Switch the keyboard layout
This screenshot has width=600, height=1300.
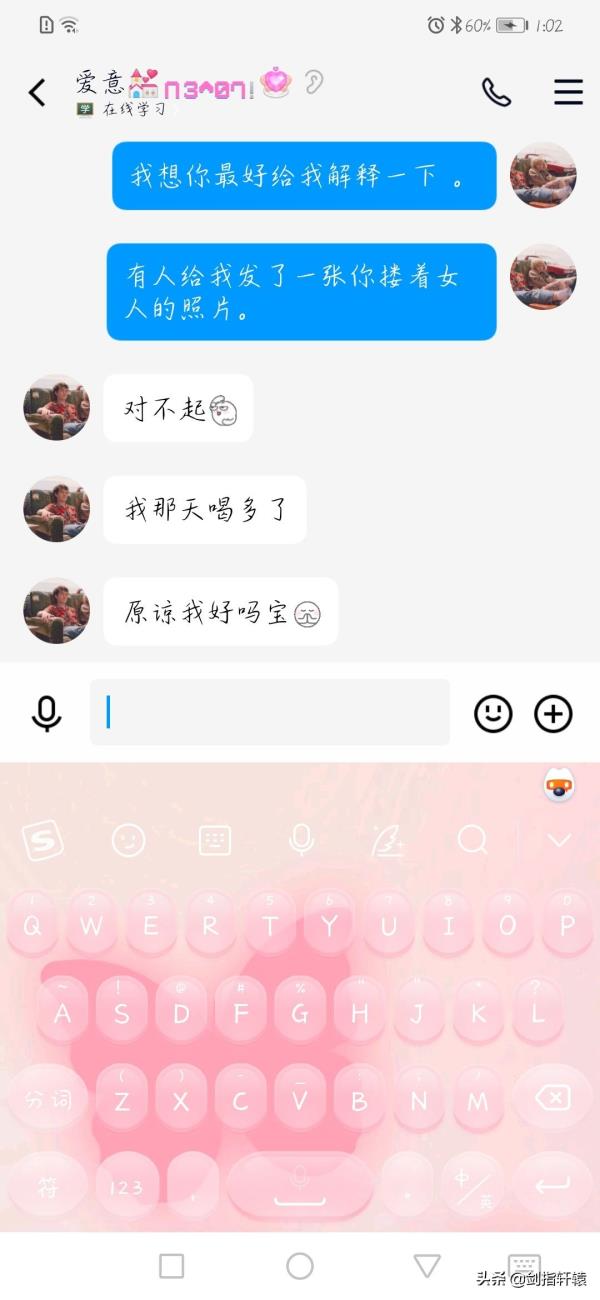[x=214, y=840]
